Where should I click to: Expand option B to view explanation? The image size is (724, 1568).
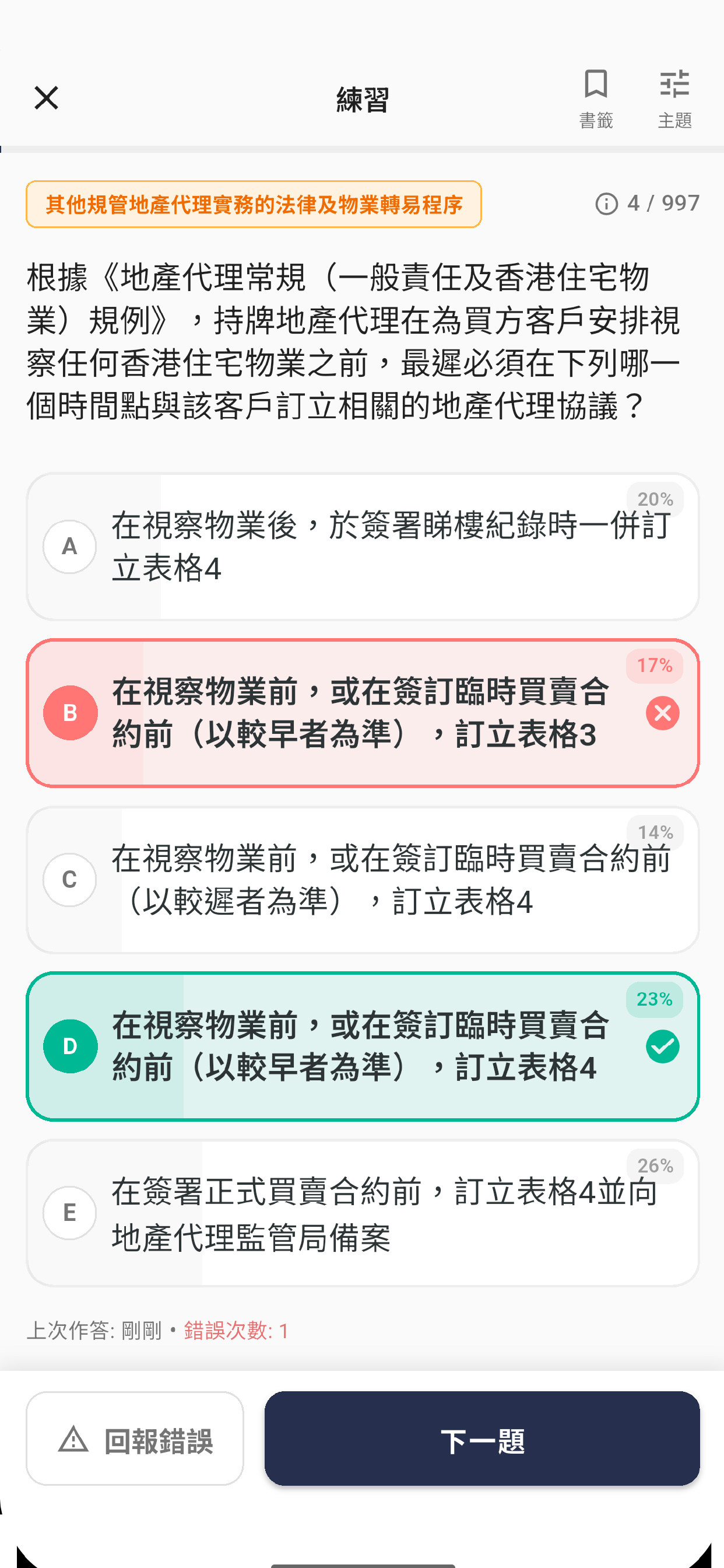click(361, 713)
